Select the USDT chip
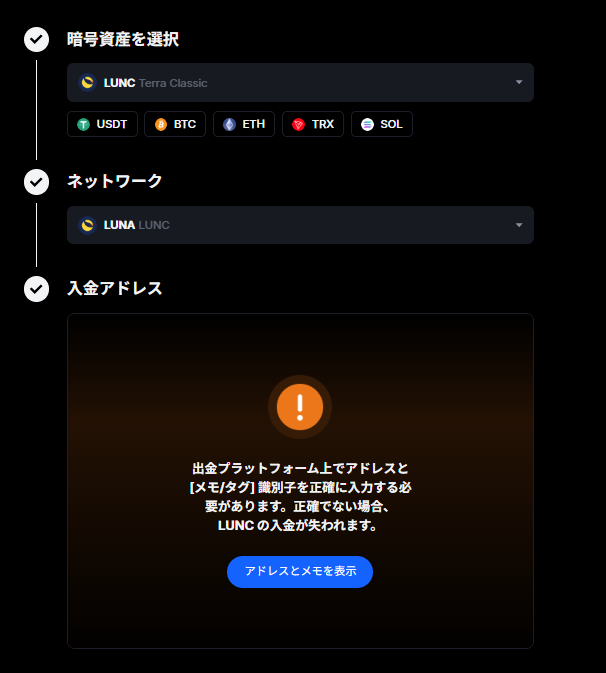Screen dimensions: 606x673 [x=102, y=125]
